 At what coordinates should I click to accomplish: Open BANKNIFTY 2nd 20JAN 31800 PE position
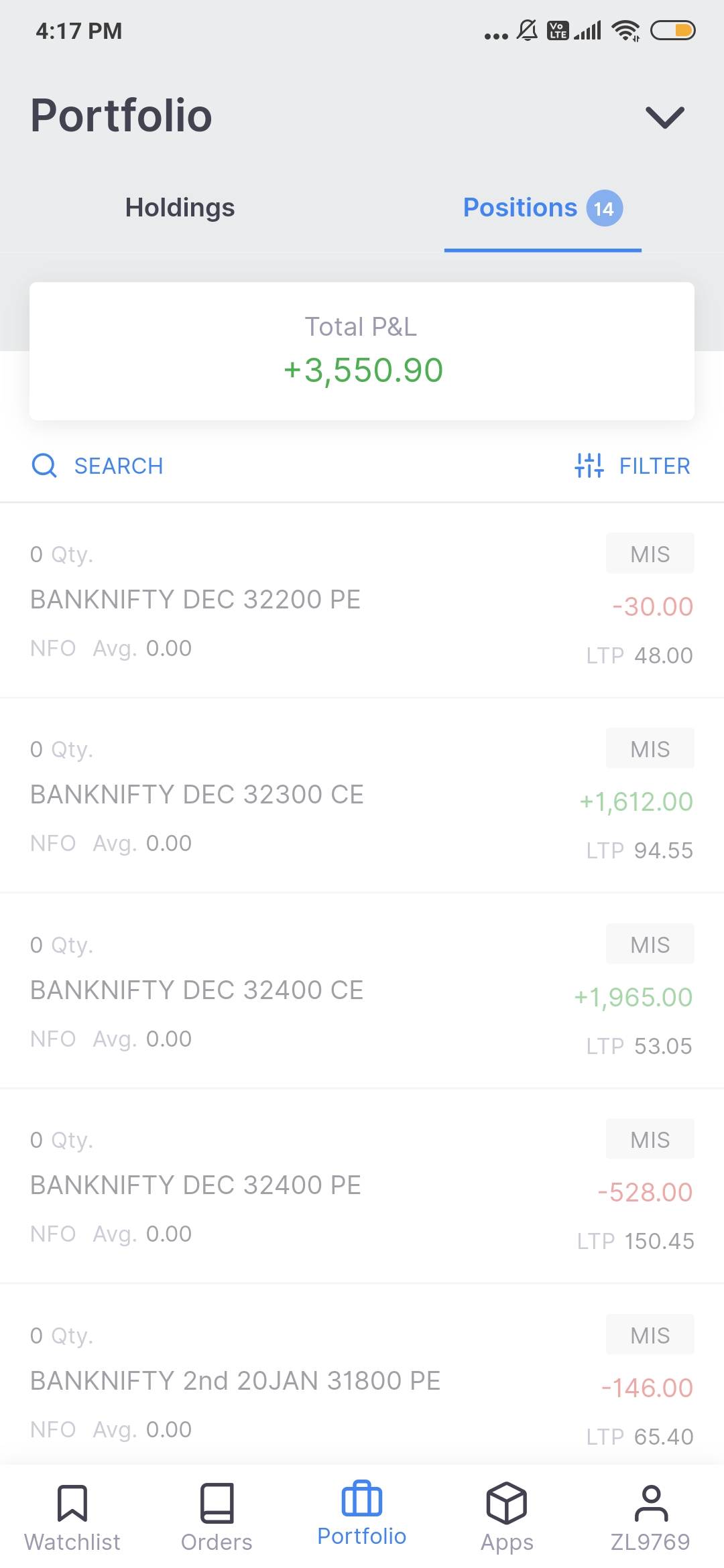362,1375
